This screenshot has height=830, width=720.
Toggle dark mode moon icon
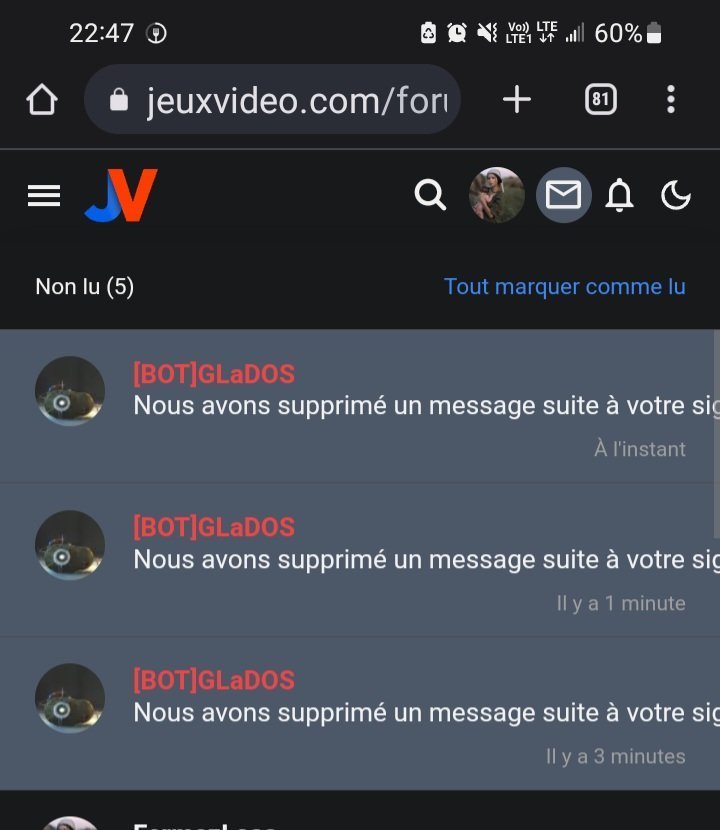tap(676, 195)
